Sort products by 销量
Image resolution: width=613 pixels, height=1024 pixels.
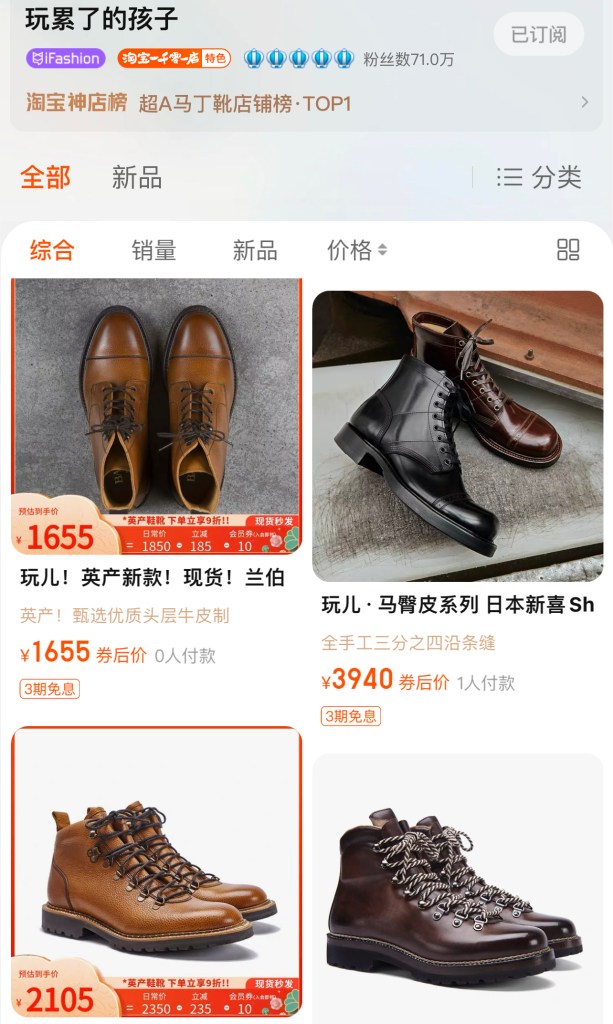[x=154, y=250]
